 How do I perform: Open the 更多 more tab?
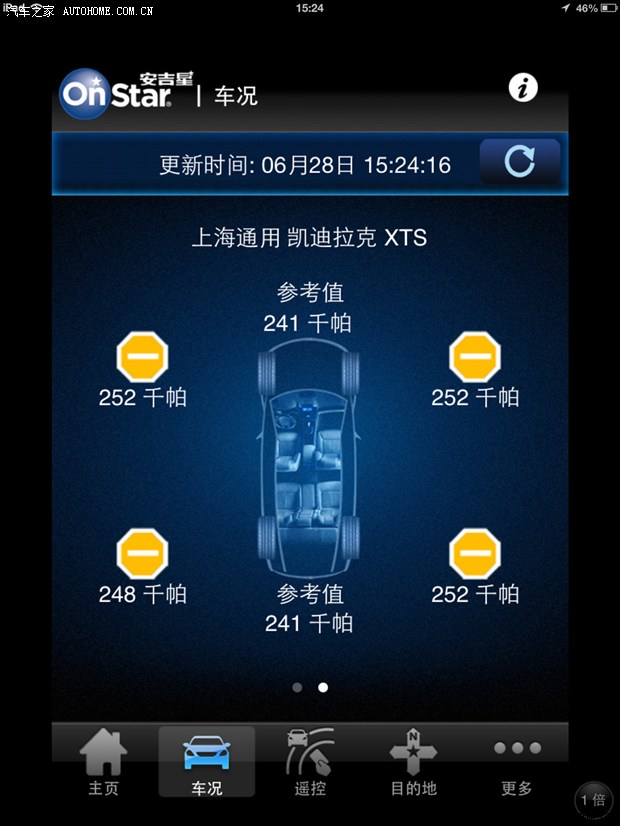(517, 762)
